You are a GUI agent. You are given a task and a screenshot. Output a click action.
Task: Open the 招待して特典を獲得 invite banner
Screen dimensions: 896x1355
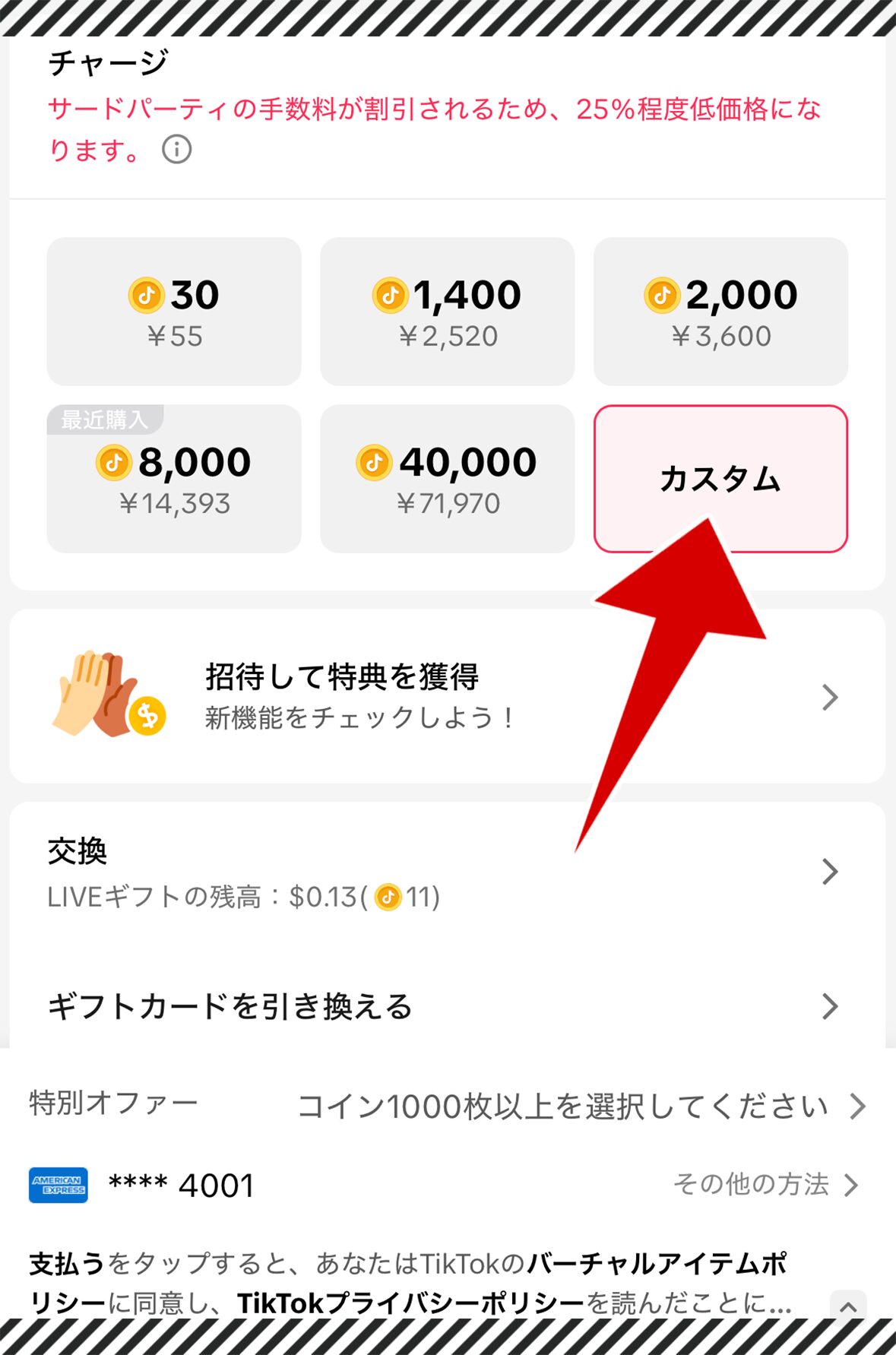coord(447,696)
